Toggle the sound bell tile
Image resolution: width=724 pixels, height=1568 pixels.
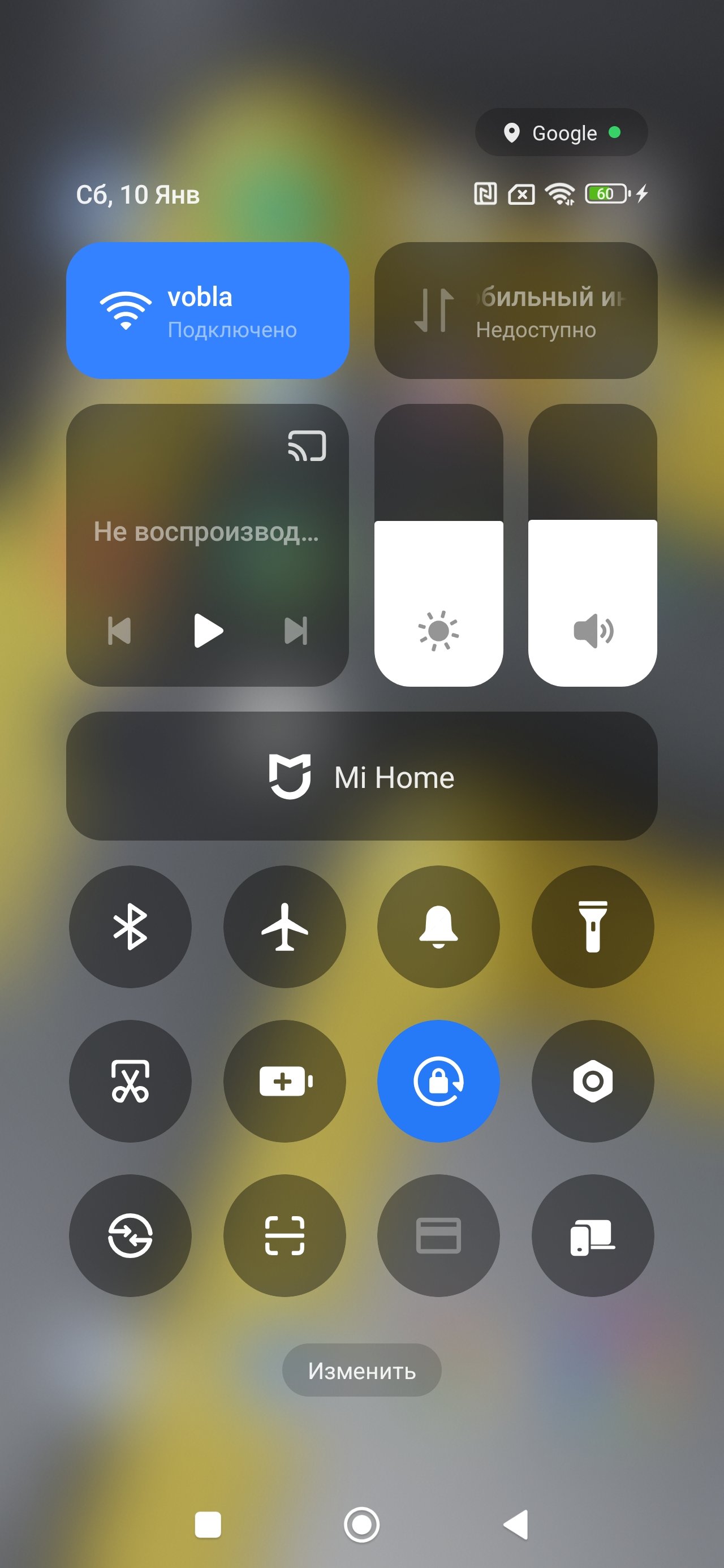pyautogui.click(x=438, y=927)
